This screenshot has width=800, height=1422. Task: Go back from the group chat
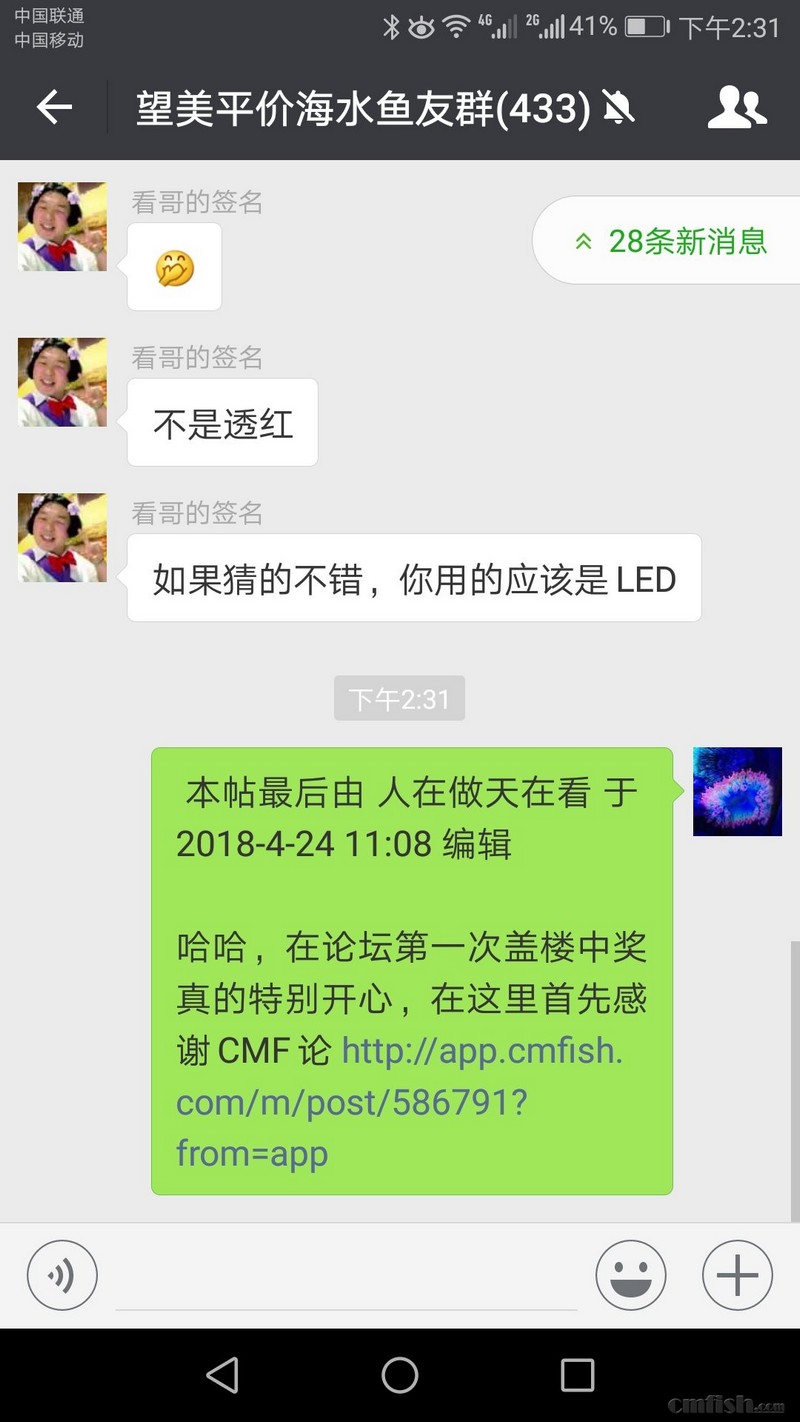pyautogui.click(x=54, y=108)
